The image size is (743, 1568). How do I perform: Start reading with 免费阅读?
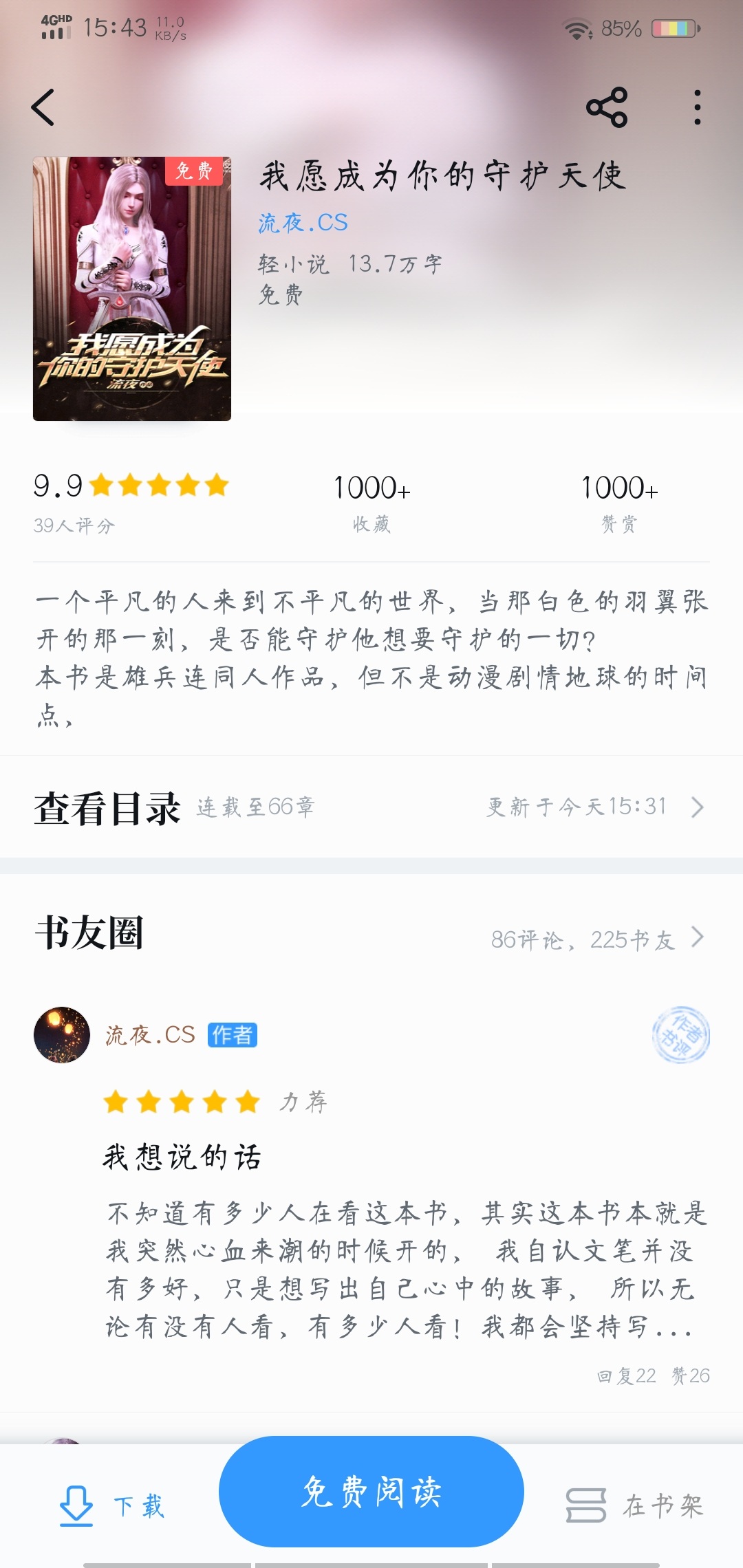tap(371, 1492)
